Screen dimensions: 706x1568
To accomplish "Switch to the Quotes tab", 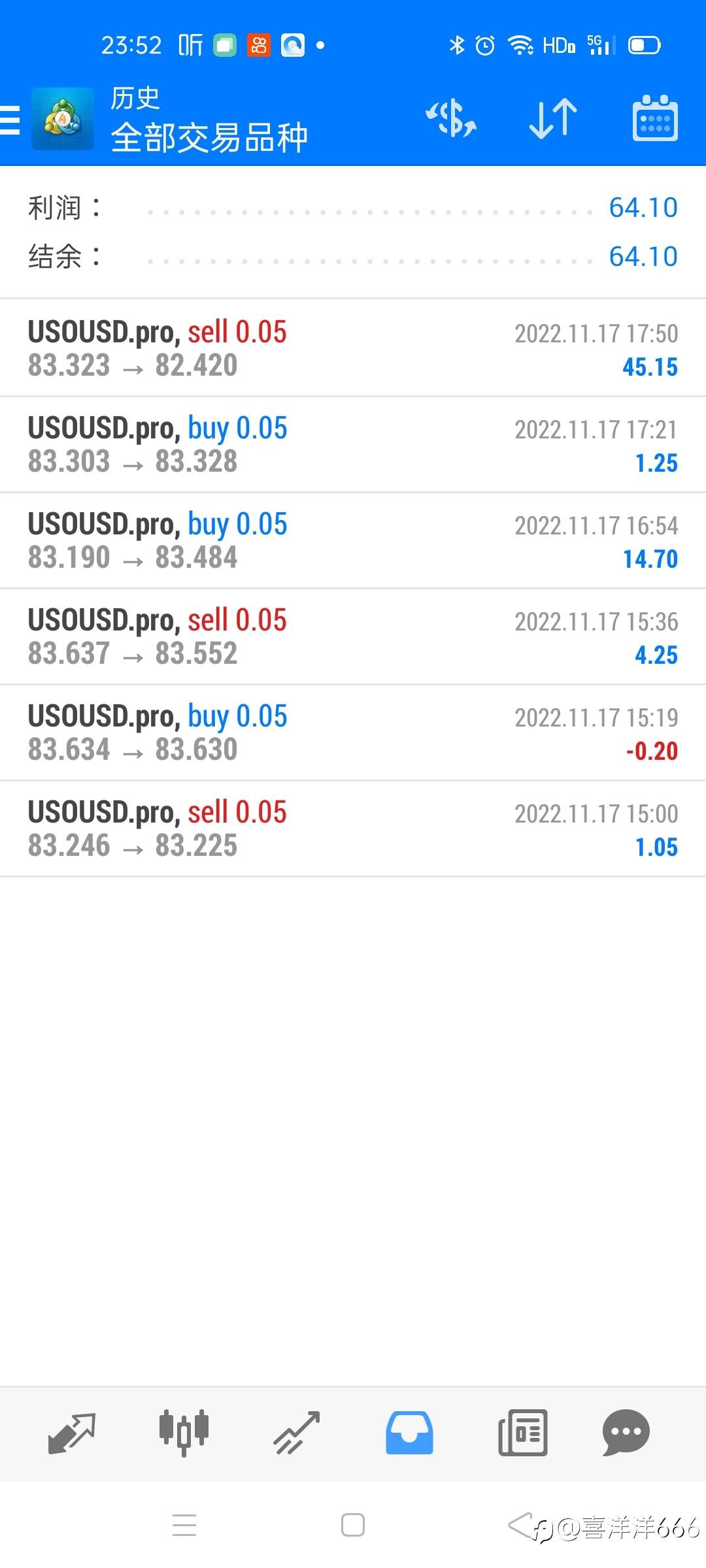I will (72, 1433).
